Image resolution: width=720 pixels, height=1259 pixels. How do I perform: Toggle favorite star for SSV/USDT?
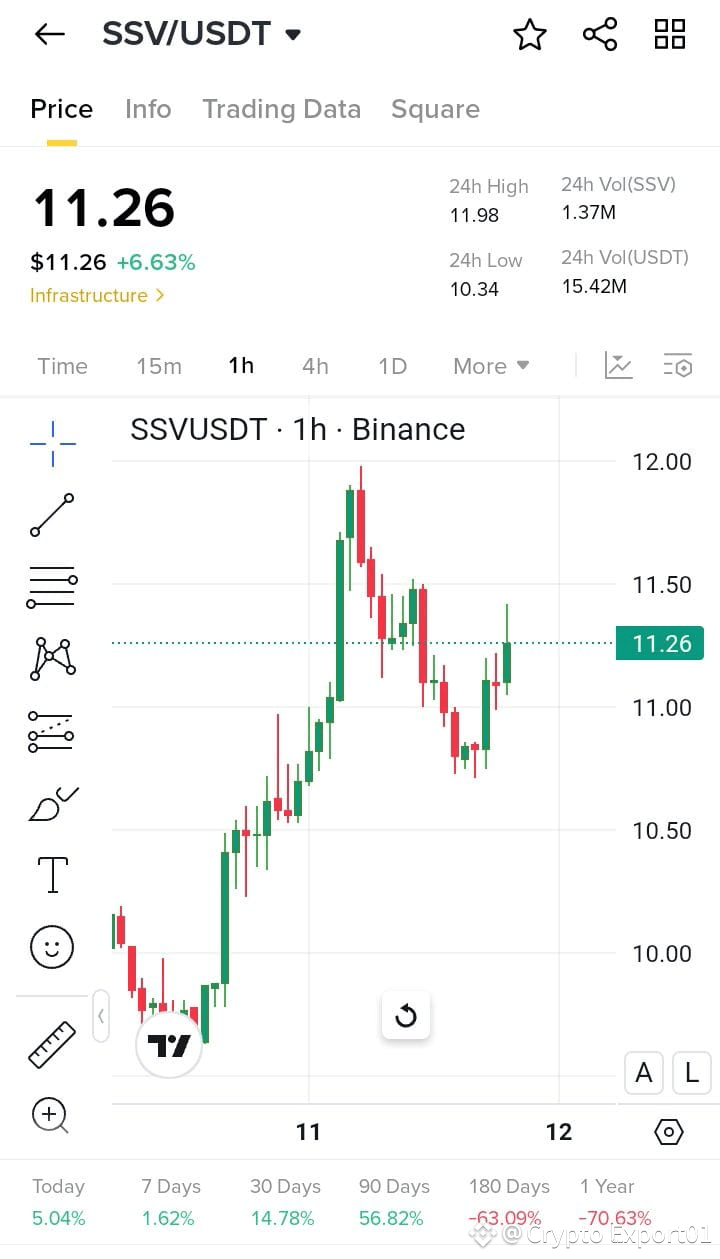click(529, 33)
